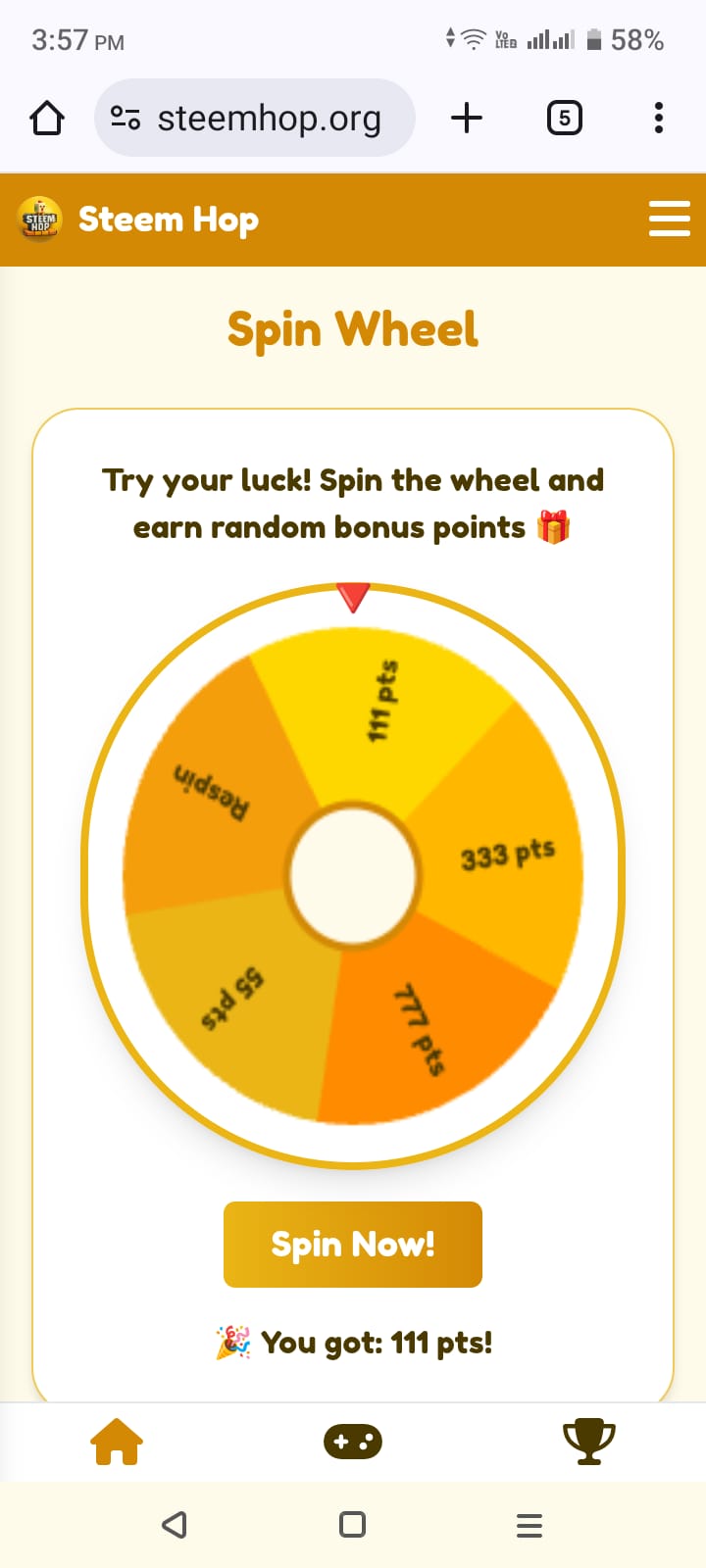Open the trophy leaderboard tab
706x1568 pixels.
(x=588, y=1442)
